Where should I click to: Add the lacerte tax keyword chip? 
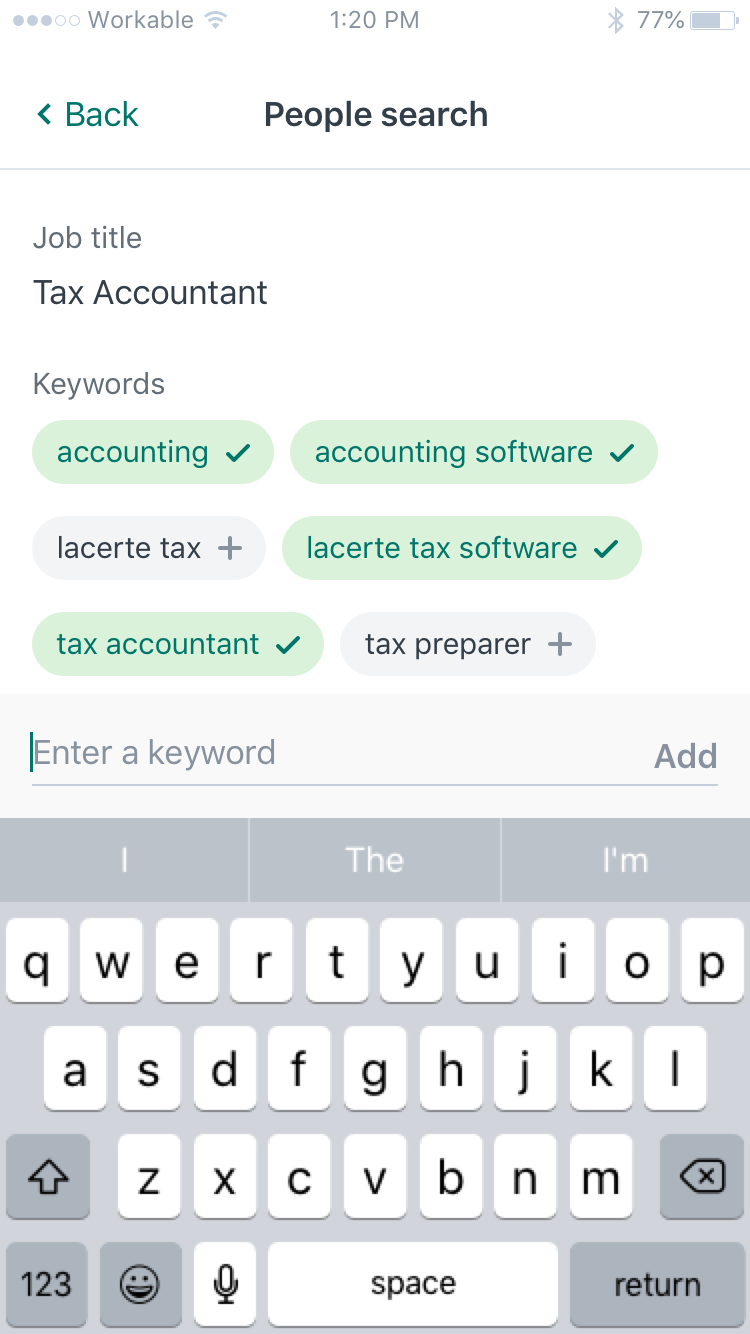[149, 548]
